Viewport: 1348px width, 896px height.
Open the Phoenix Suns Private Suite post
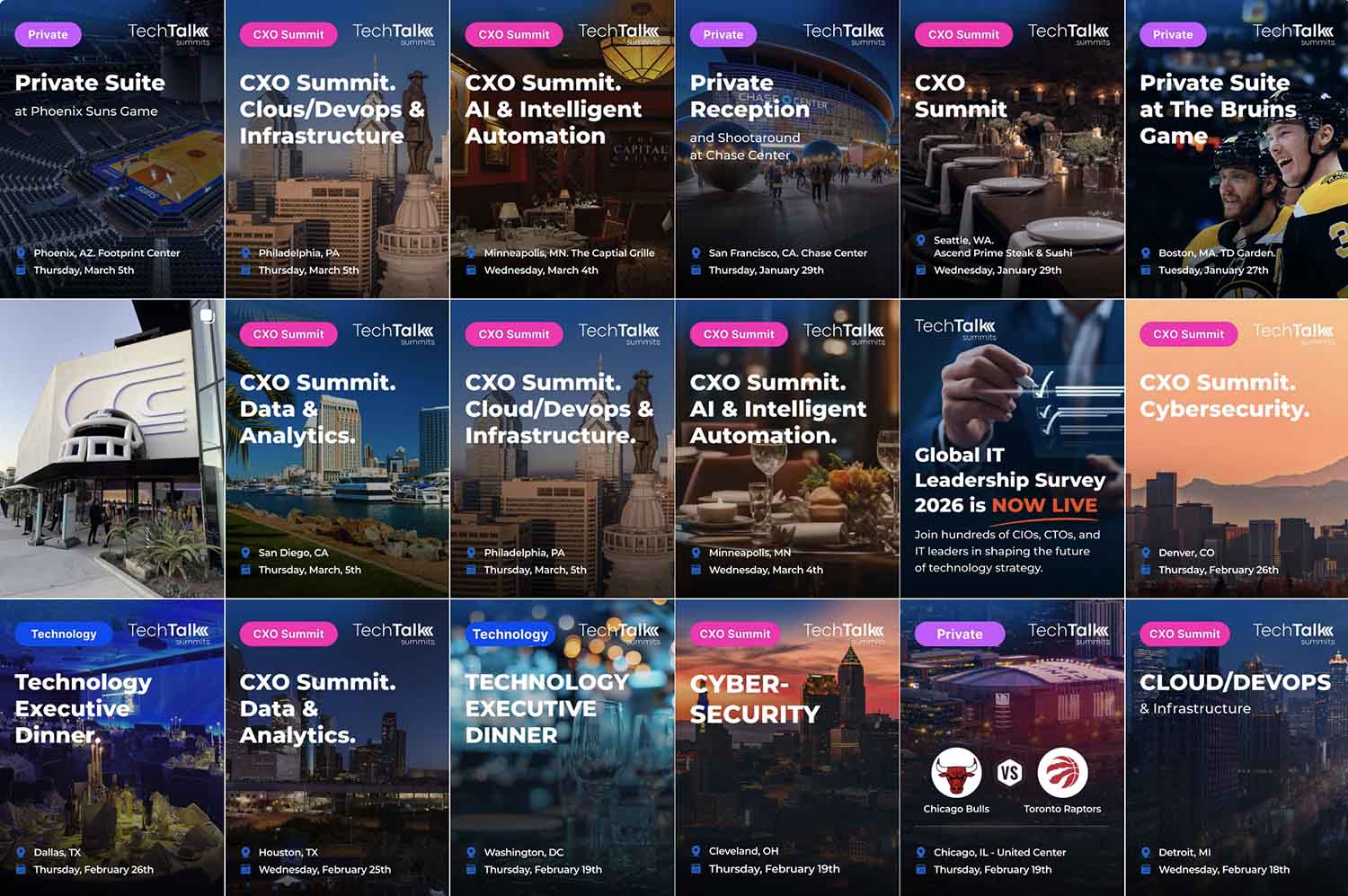click(x=111, y=149)
